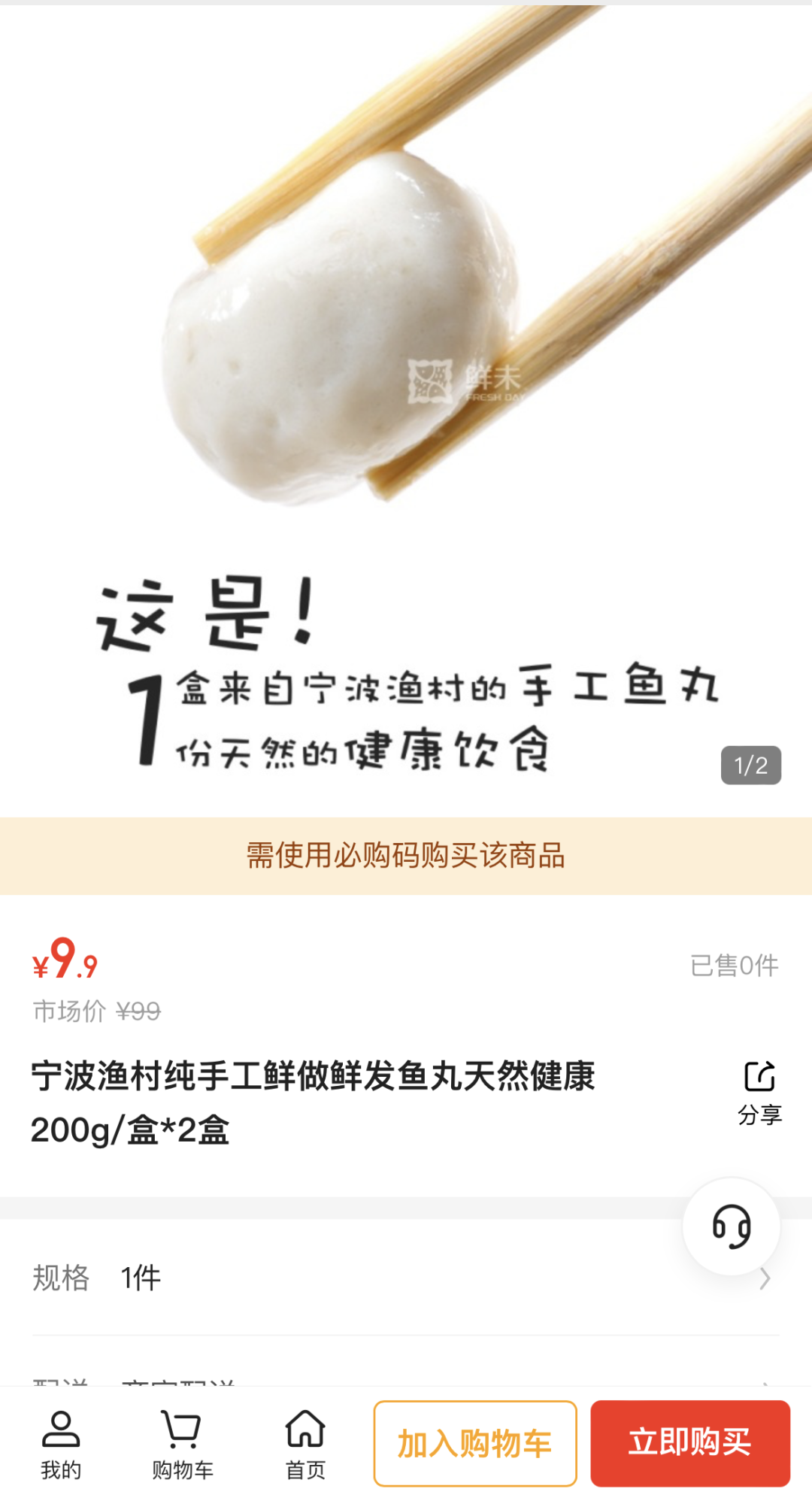Viewport: 812px width, 1507px height.
Task: Share this fish ball product
Action: 759,1092
